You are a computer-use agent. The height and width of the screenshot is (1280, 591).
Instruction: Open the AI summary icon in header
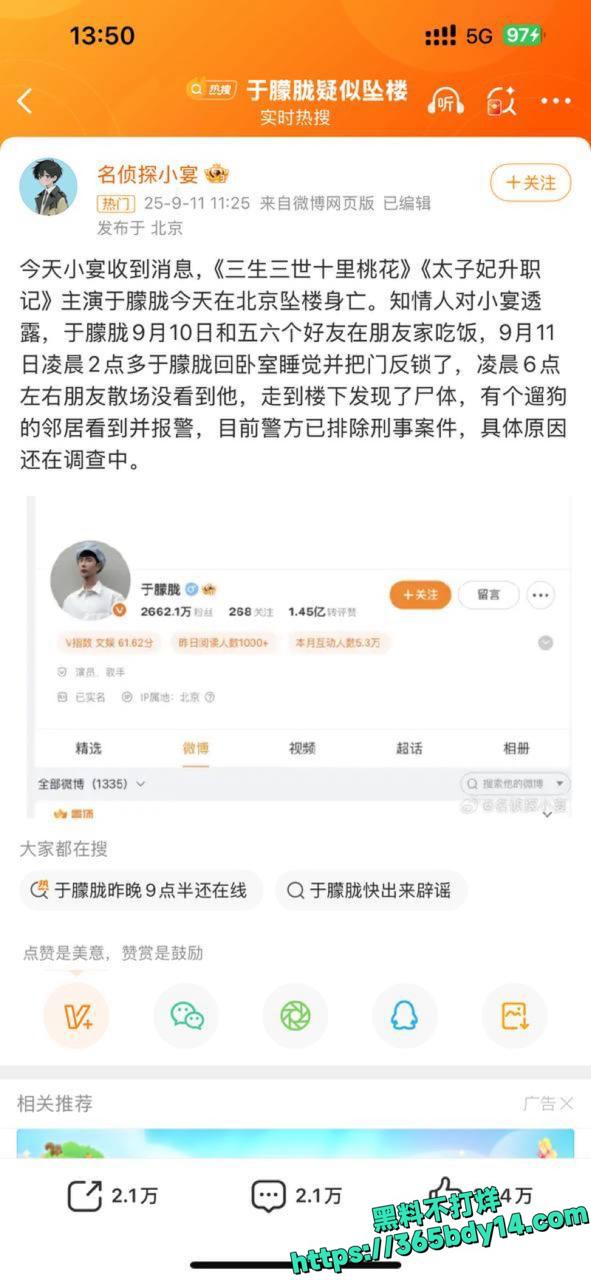coord(500,101)
